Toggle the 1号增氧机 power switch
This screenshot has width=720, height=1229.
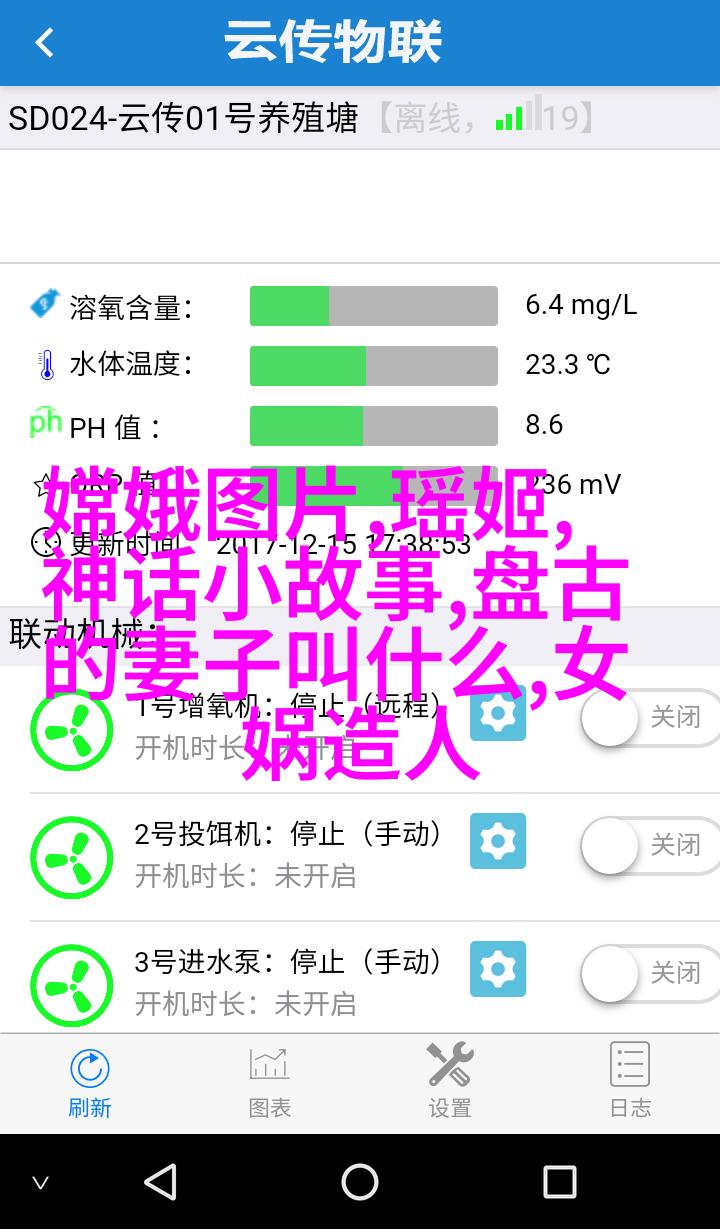click(x=648, y=718)
